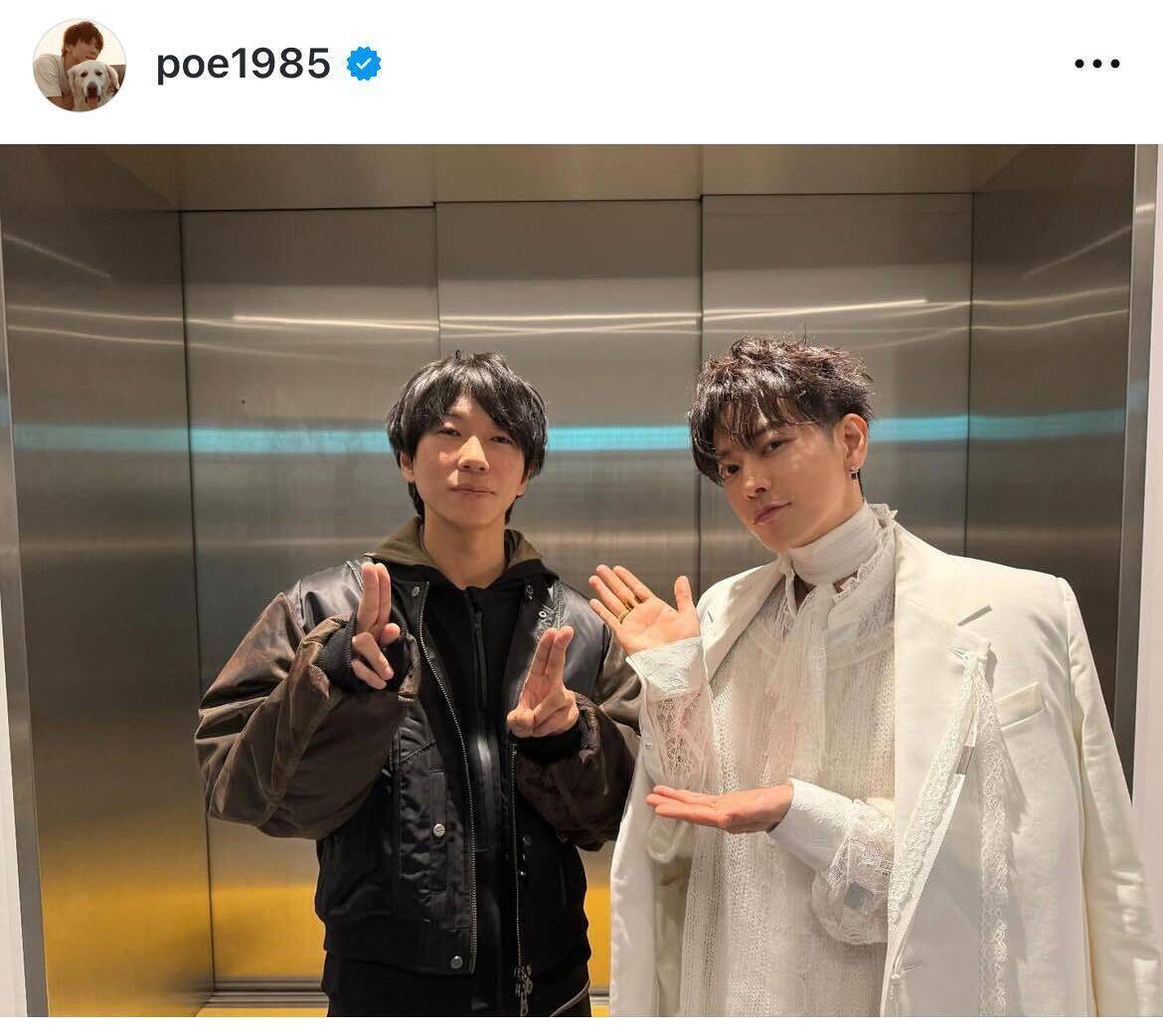Open the photo in poe1985's post

click(581, 581)
